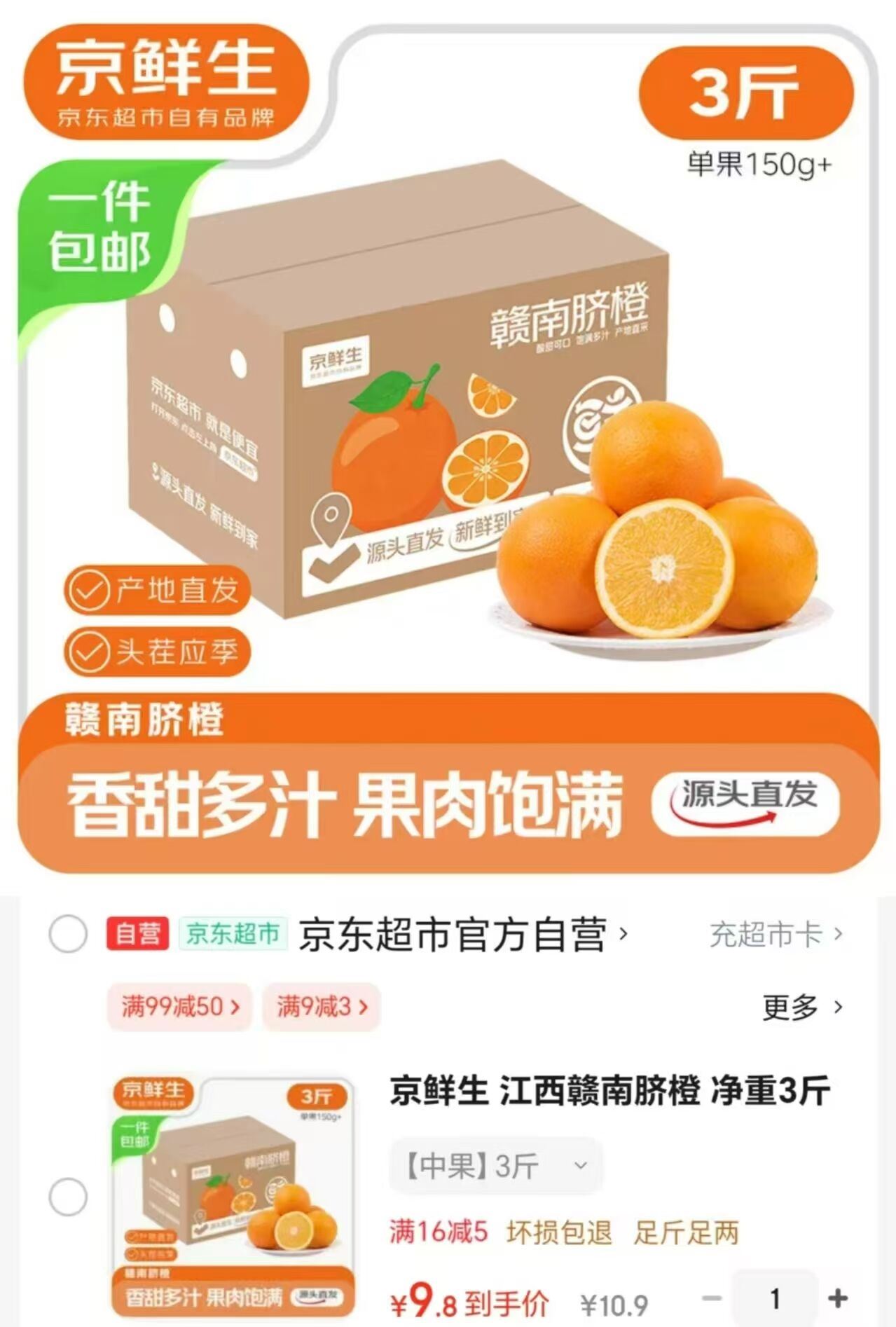The height and width of the screenshot is (1327, 896).
Task: Show 更多 promotions
Action: click(801, 1008)
